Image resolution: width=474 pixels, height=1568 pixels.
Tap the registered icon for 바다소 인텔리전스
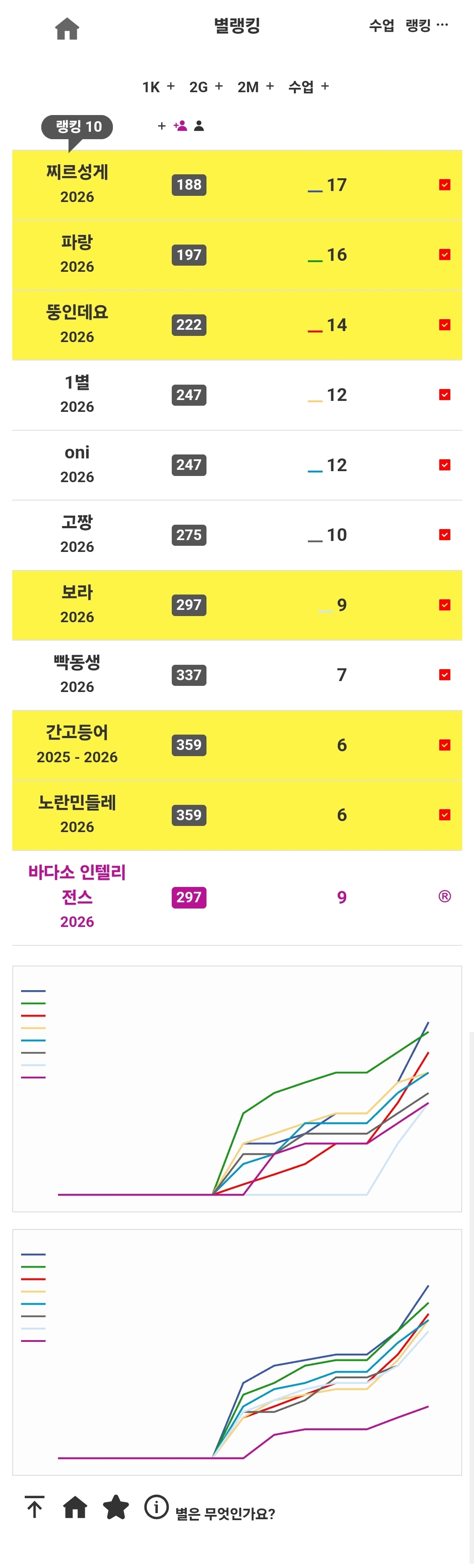click(x=445, y=897)
